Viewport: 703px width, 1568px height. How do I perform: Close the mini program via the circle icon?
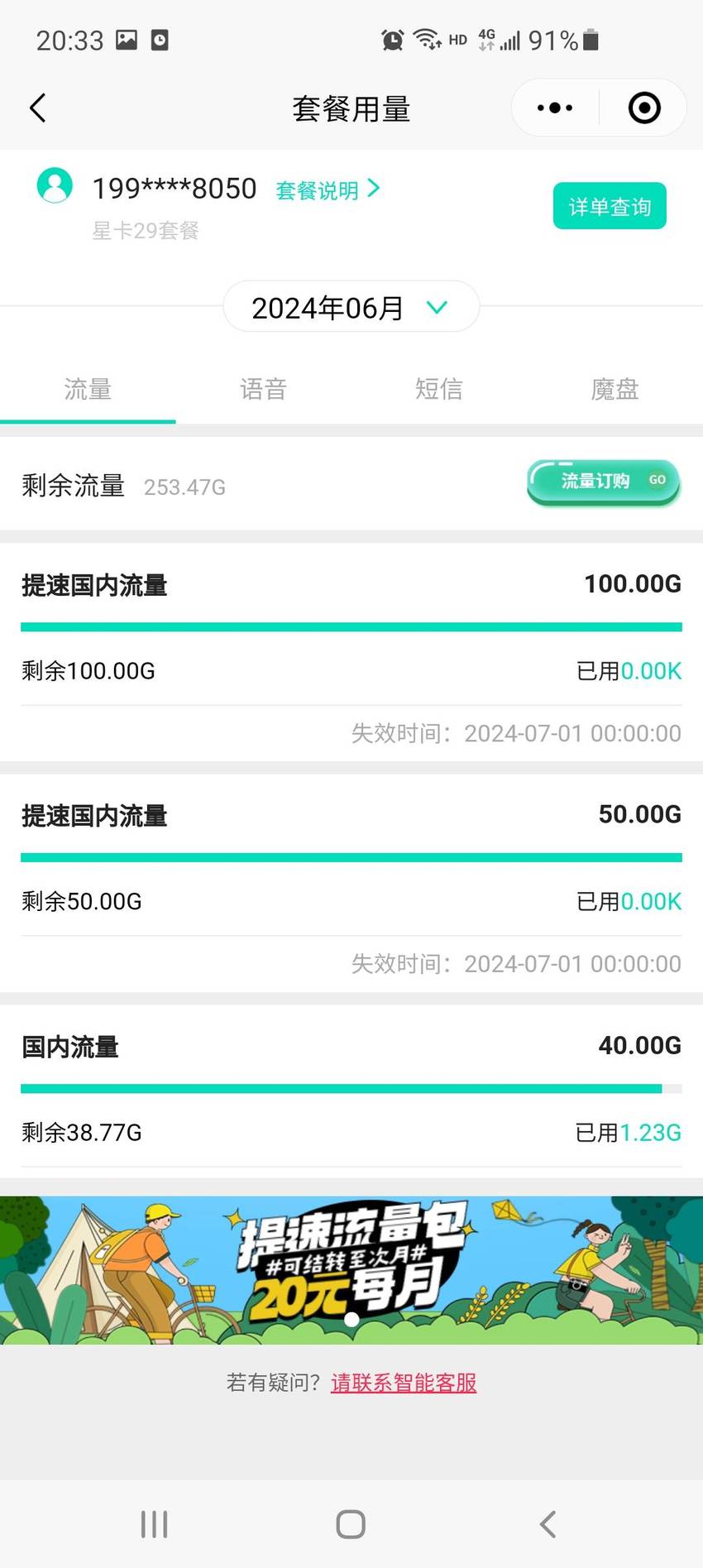644,108
